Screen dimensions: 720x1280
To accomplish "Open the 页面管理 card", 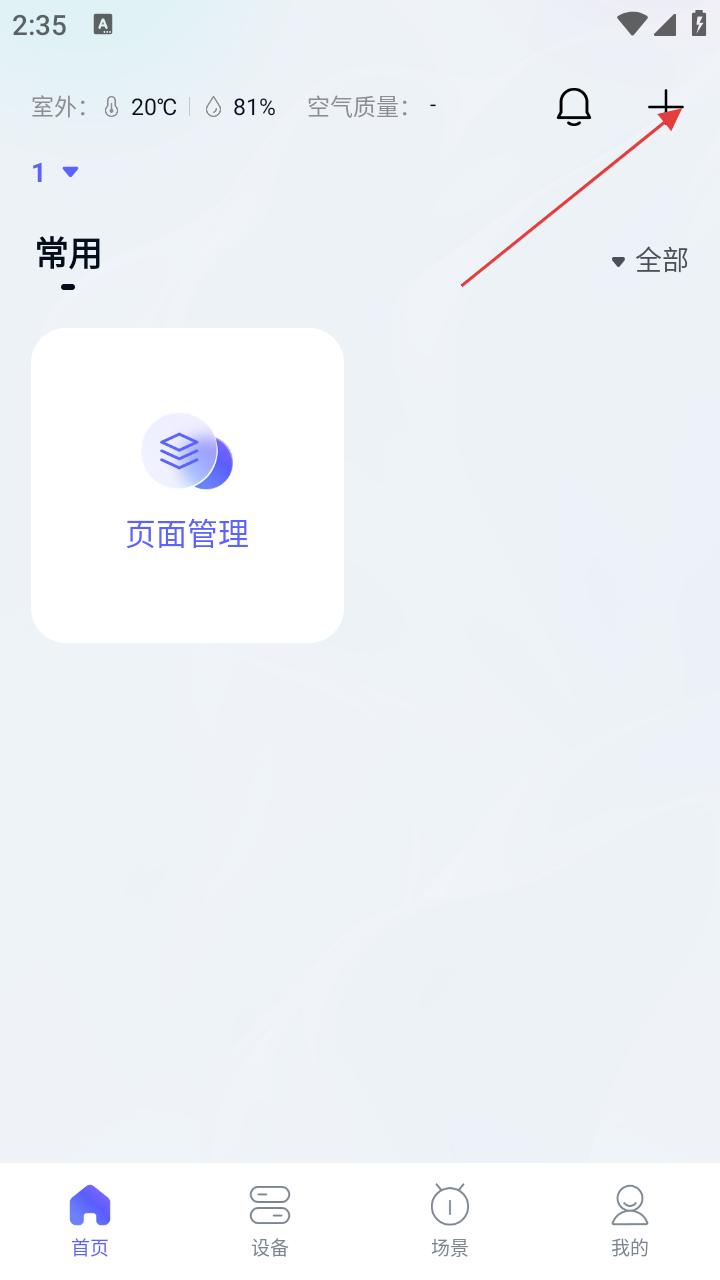I will pyautogui.click(x=187, y=485).
